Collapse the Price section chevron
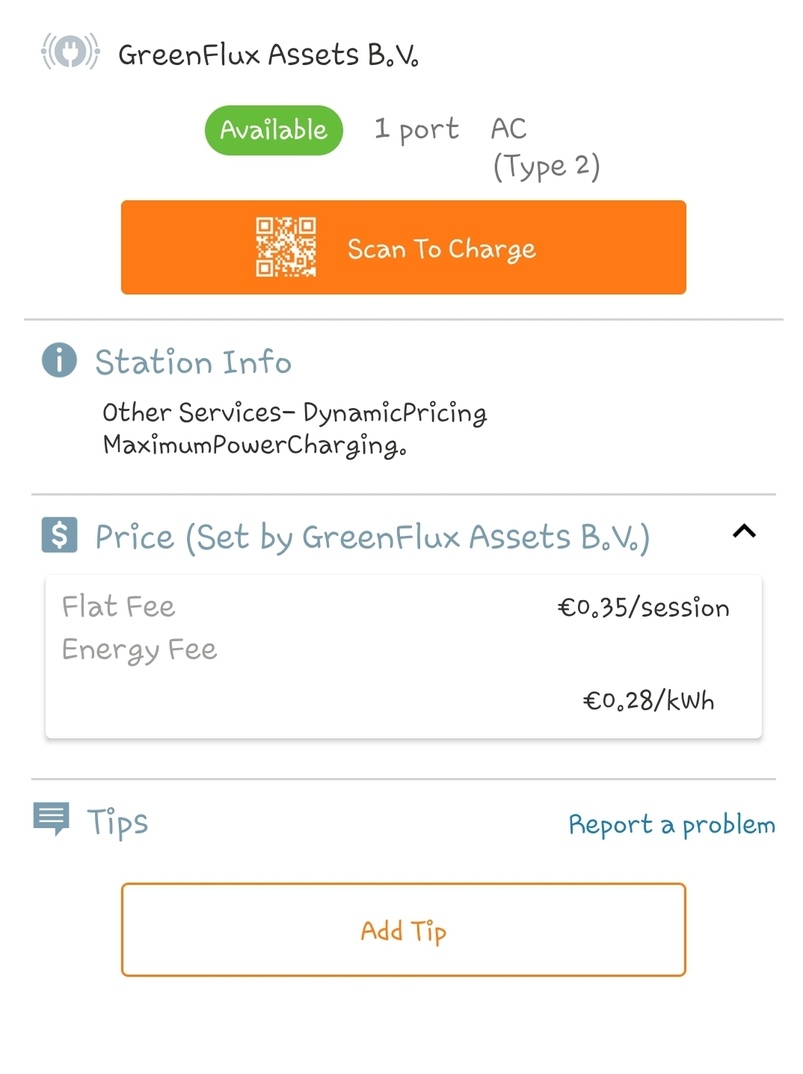 point(744,532)
